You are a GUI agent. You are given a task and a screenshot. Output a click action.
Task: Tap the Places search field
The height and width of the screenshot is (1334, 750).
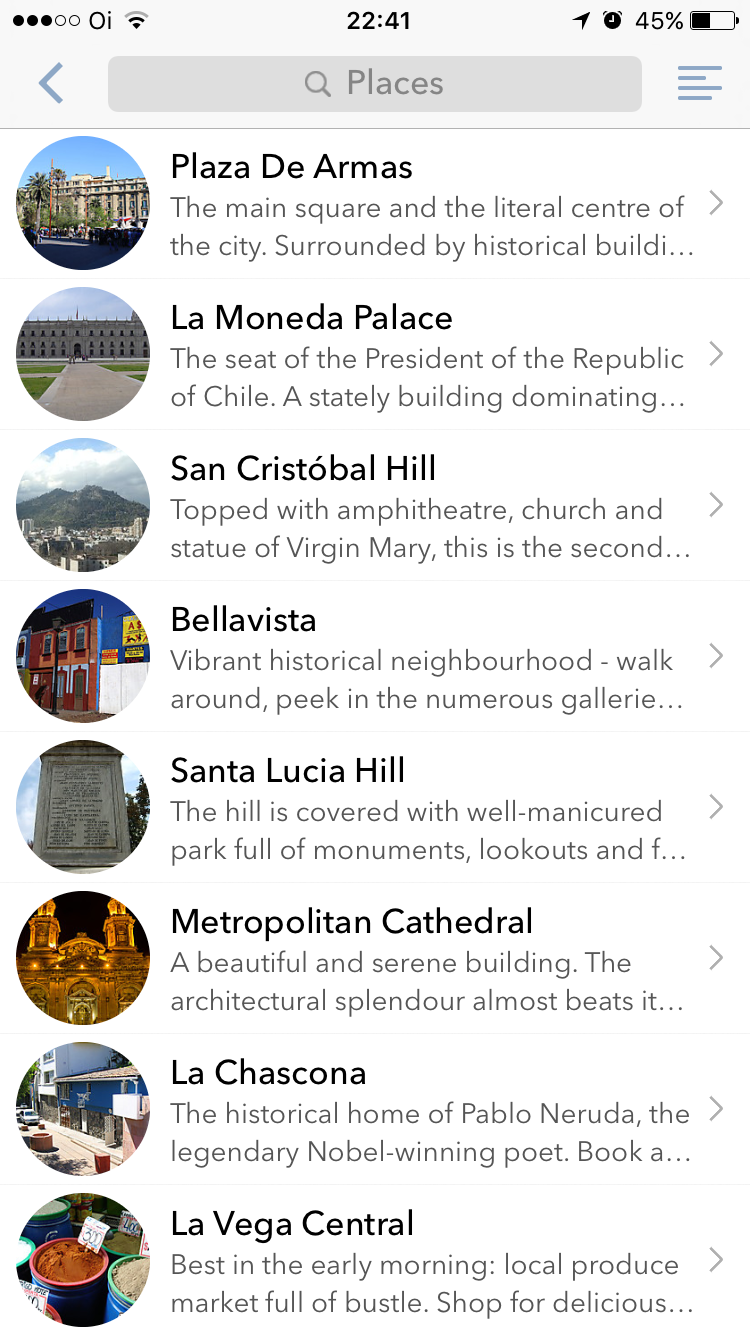click(x=375, y=84)
